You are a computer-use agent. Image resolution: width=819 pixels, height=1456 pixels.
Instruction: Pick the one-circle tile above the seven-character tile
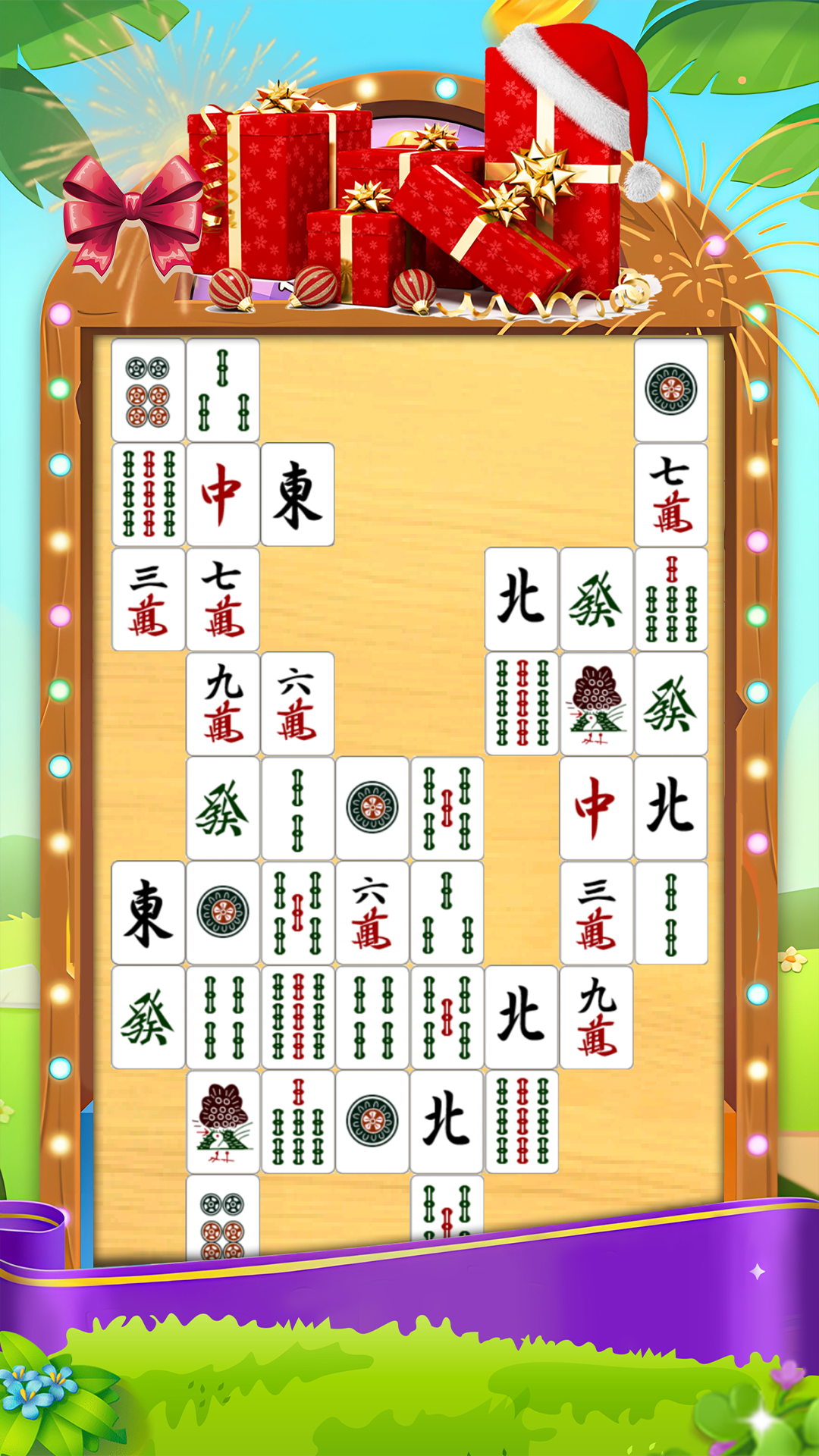[671, 390]
